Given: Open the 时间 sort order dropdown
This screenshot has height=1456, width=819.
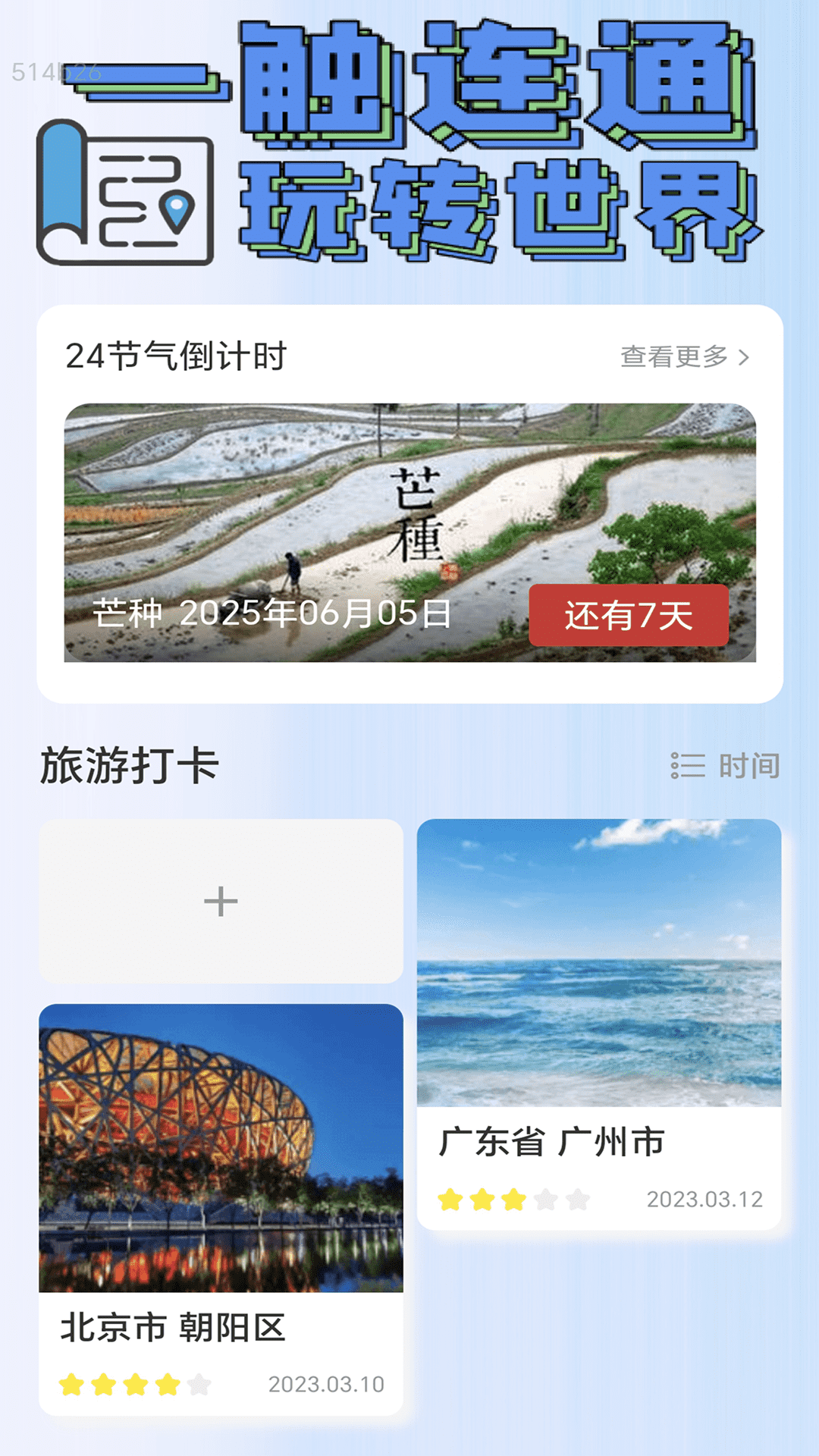Looking at the screenshot, I should point(748,767).
